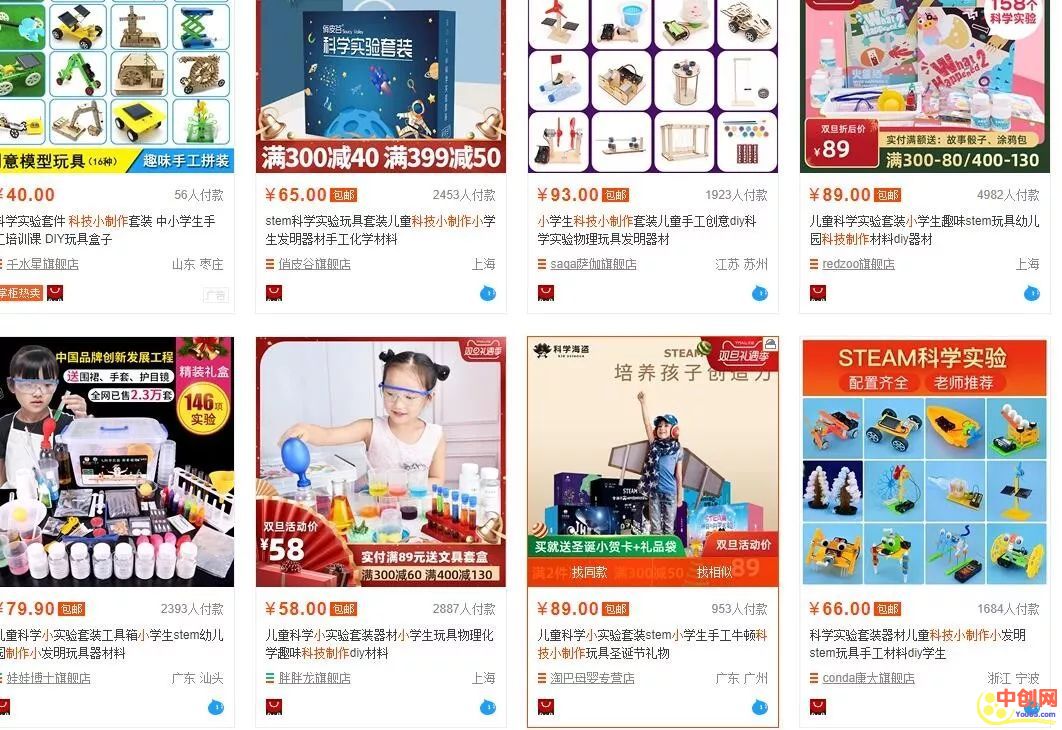Open the ¥58.00 girl with goggles product image
The height and width of the screenshot is (730, 1062).
[x=380, y=461]
